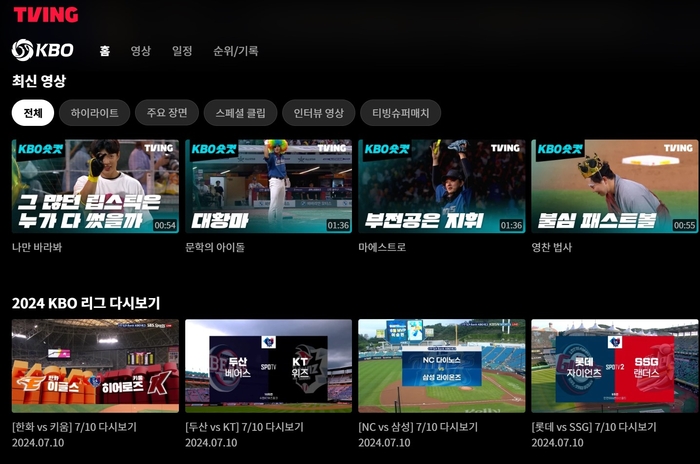
Task: Switch to the 홈 tab
Action: (x=104, y=51)
